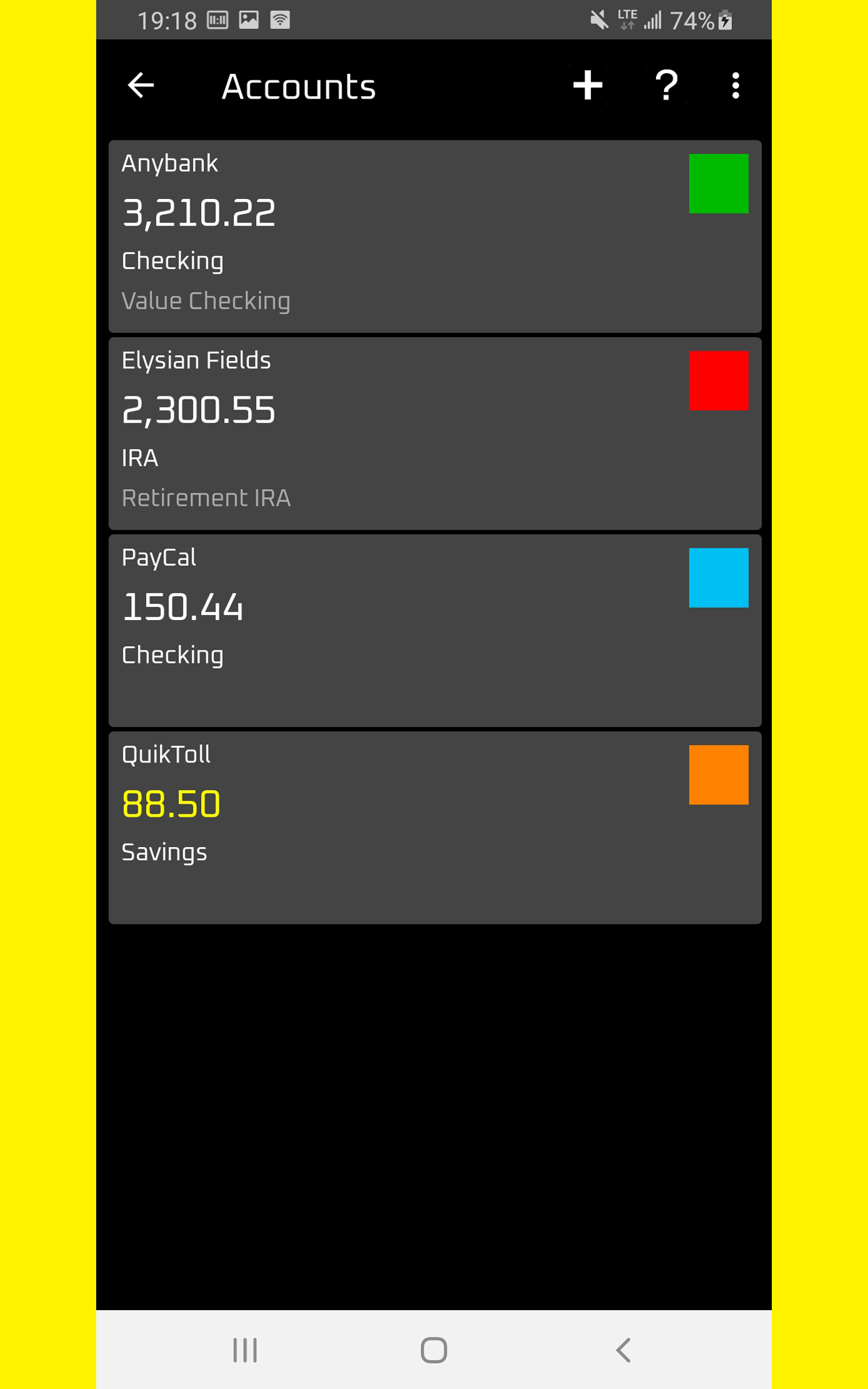Tap the 3,210.22 balance on Anybank
Image resolution: width=868 pixels, height=1389 pixels.
[x=199, y=211]
